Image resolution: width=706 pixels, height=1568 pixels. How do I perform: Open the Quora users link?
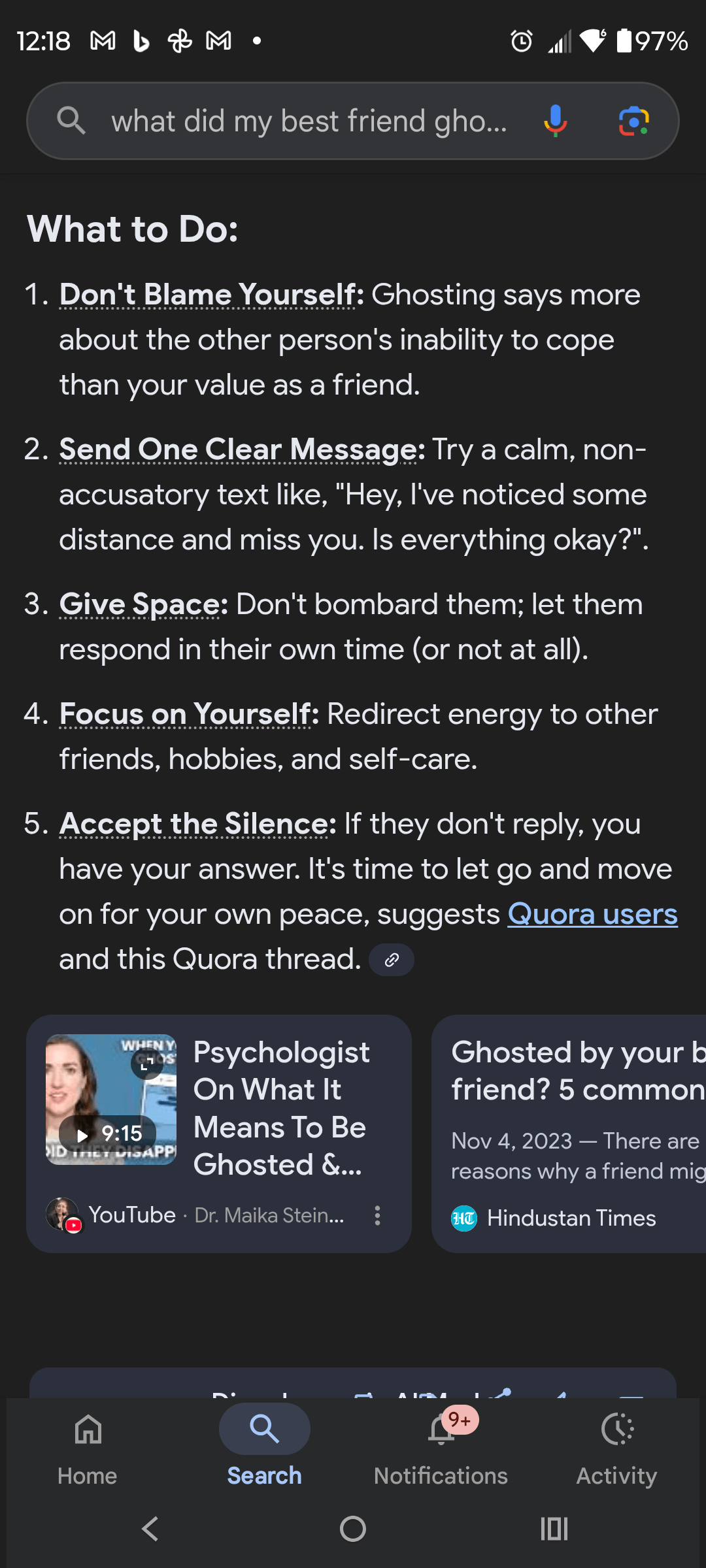(592, 914)
